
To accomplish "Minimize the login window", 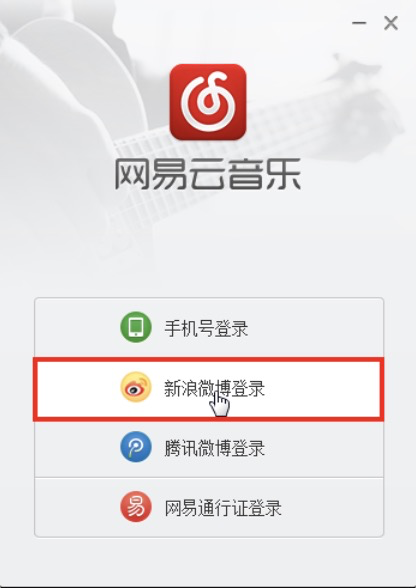I will [x=359, y=23].
